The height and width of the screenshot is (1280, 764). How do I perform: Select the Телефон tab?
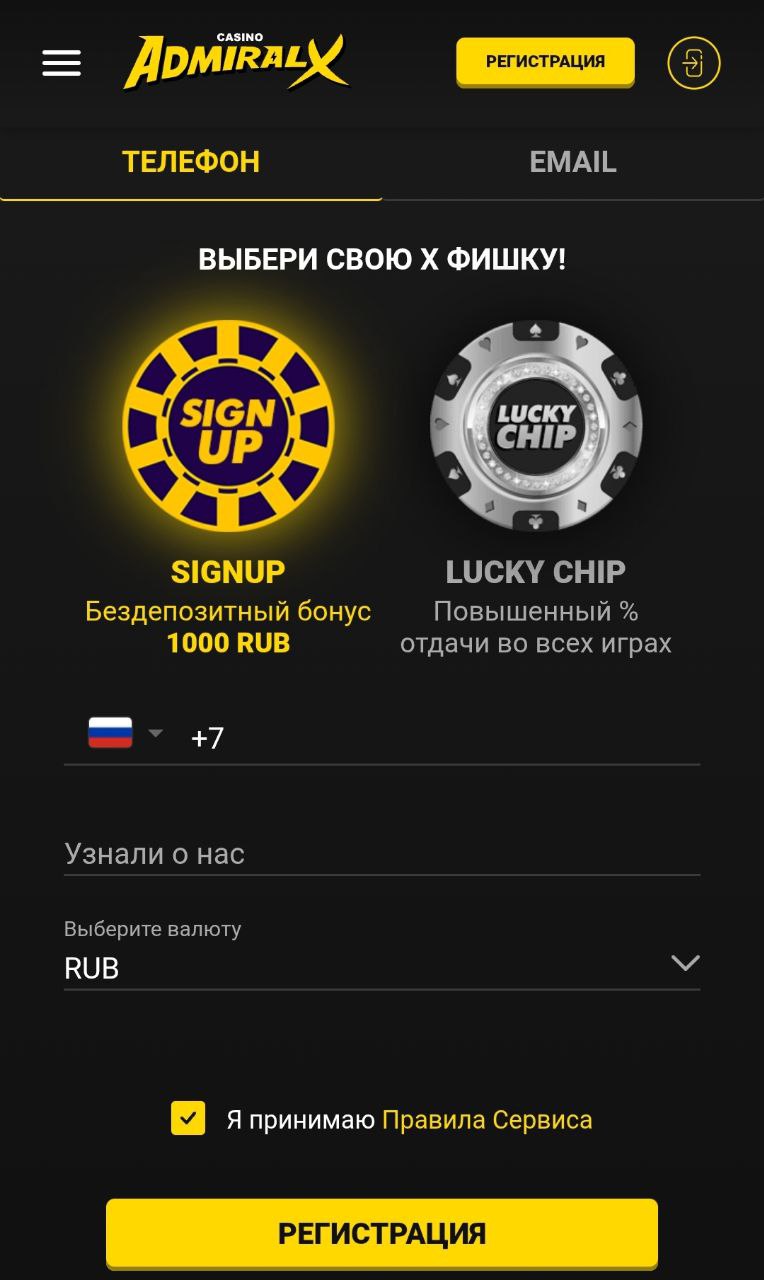(191, 162)
